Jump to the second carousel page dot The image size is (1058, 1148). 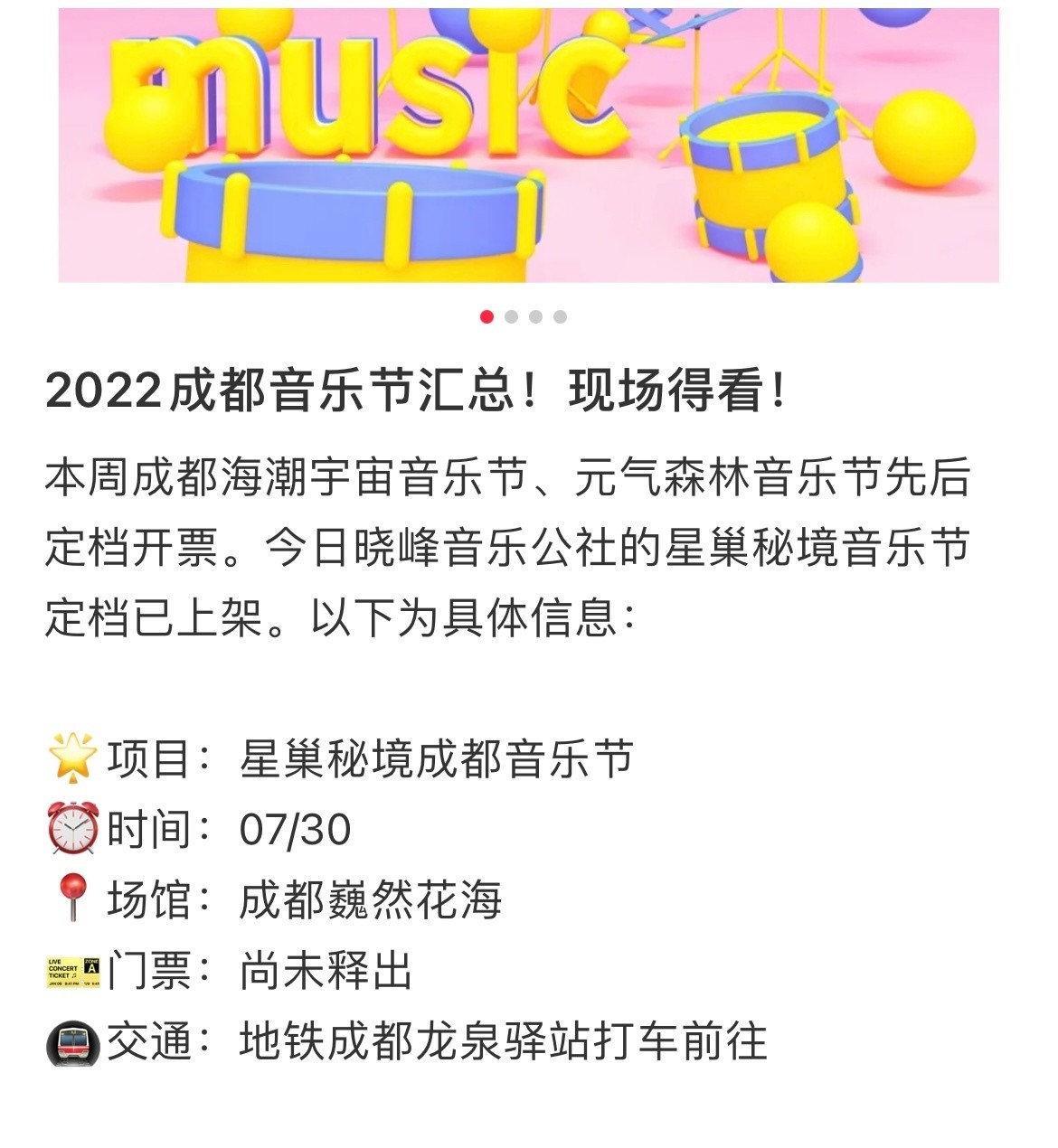tap(512, 316)
